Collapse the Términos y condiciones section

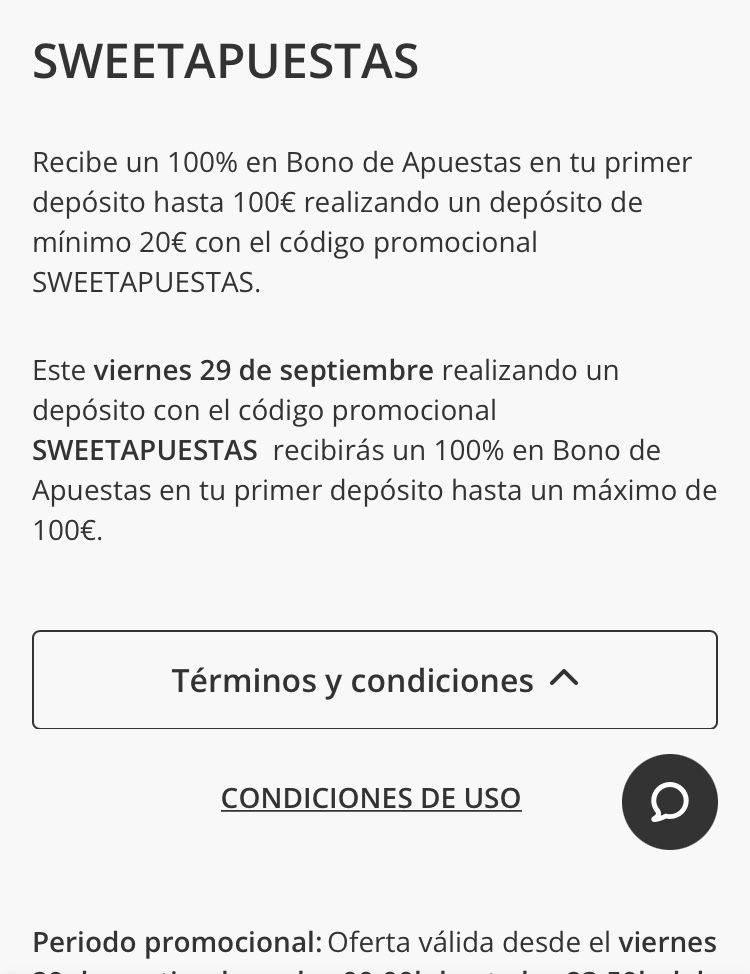[374, 680]
